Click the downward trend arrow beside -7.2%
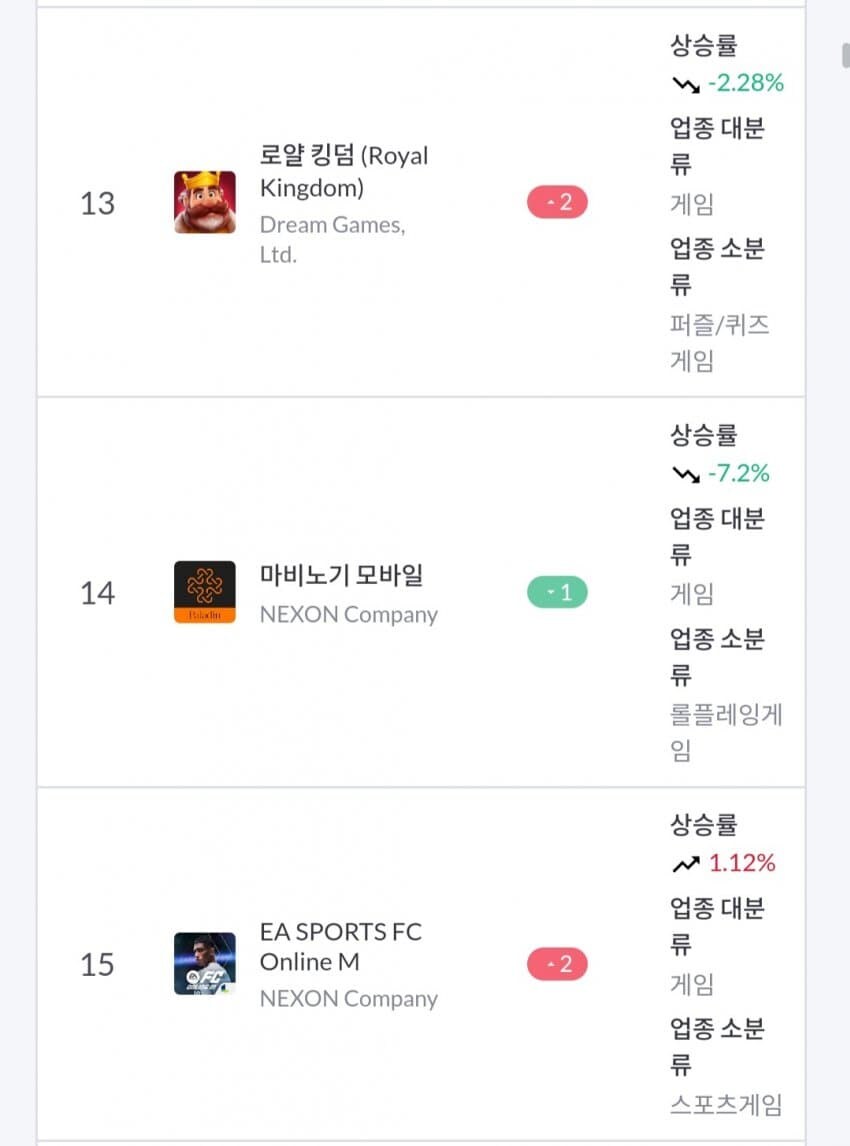 (x=686, y=473)
